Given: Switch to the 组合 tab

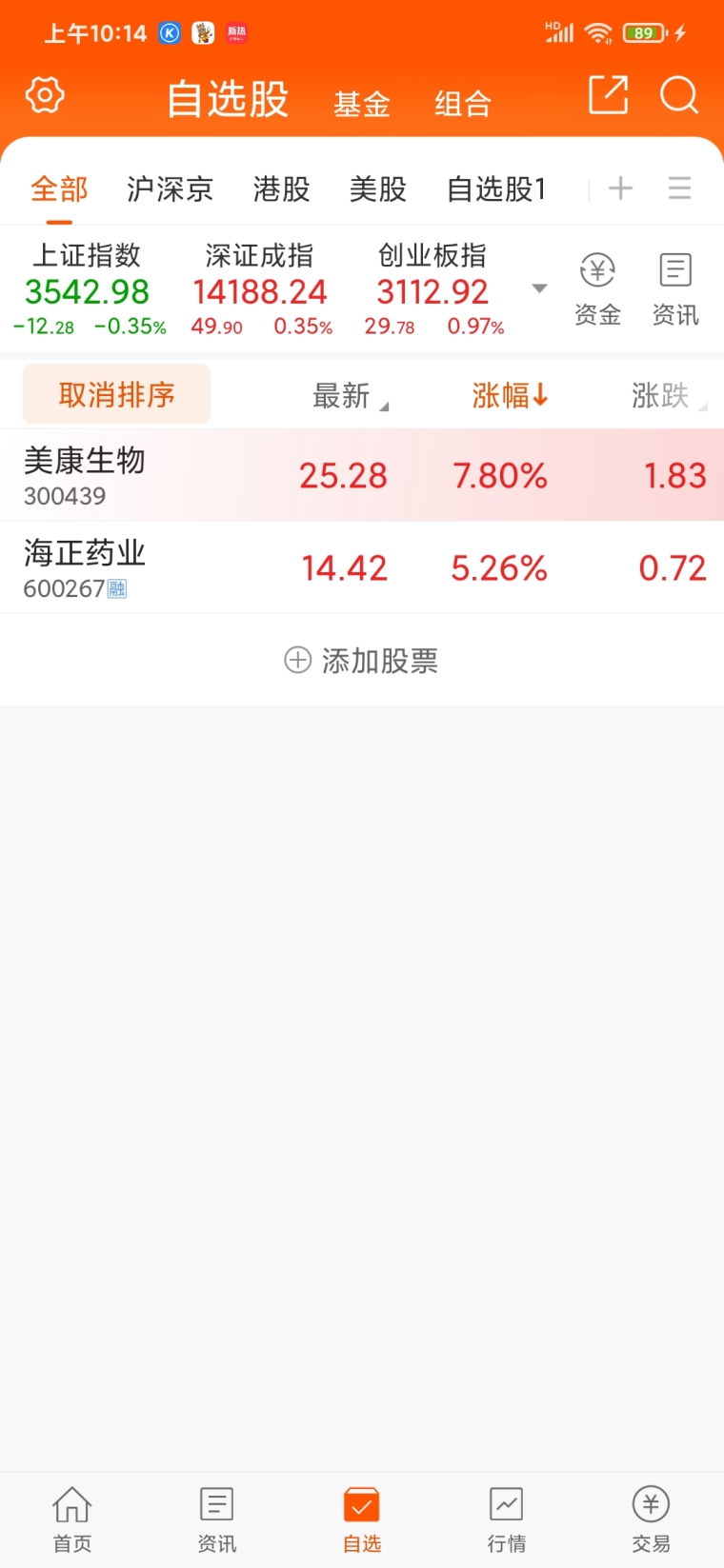Looking at the screenshot, I should tap(463, 104).
